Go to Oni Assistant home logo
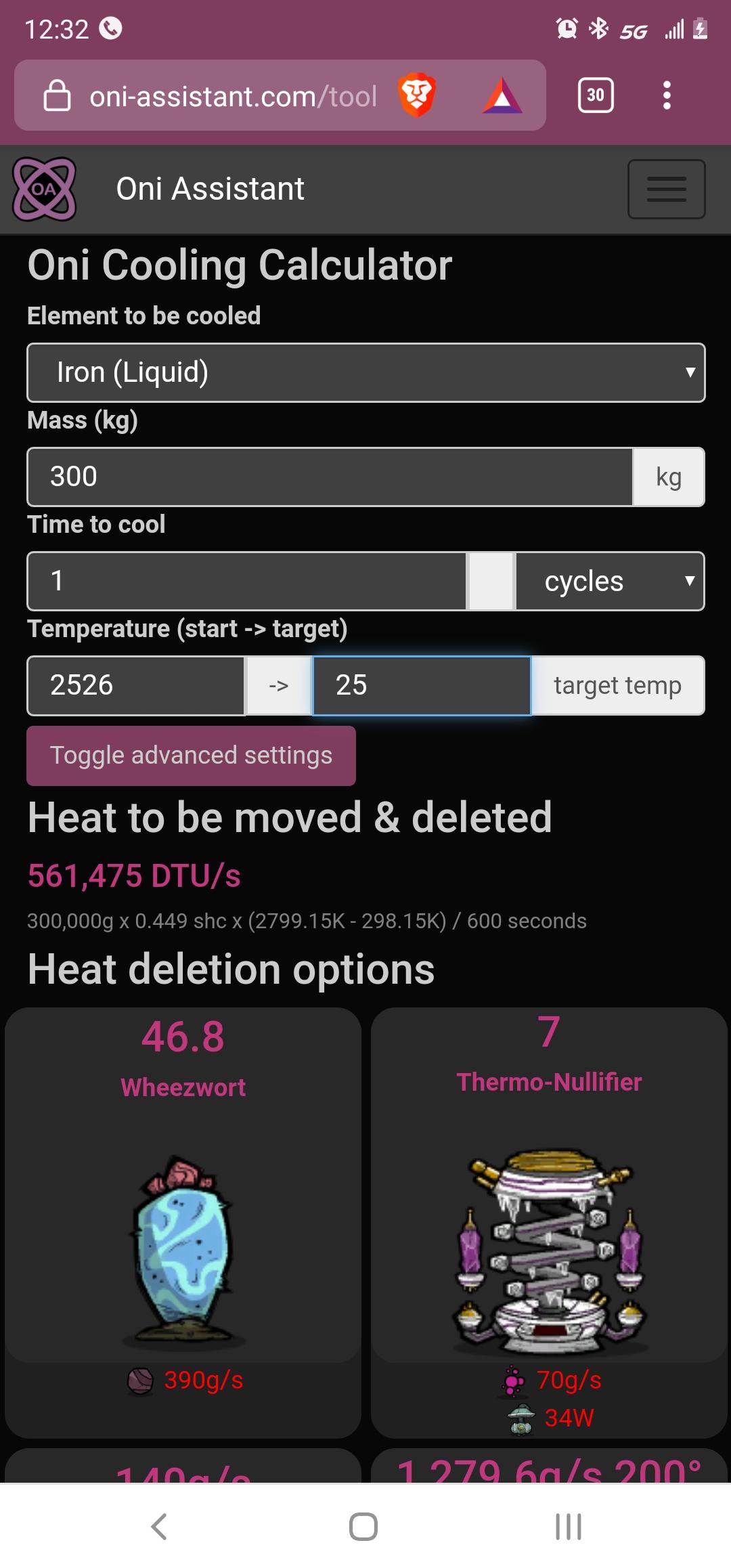Viewport: 731px width, 1568px height. 45,189
